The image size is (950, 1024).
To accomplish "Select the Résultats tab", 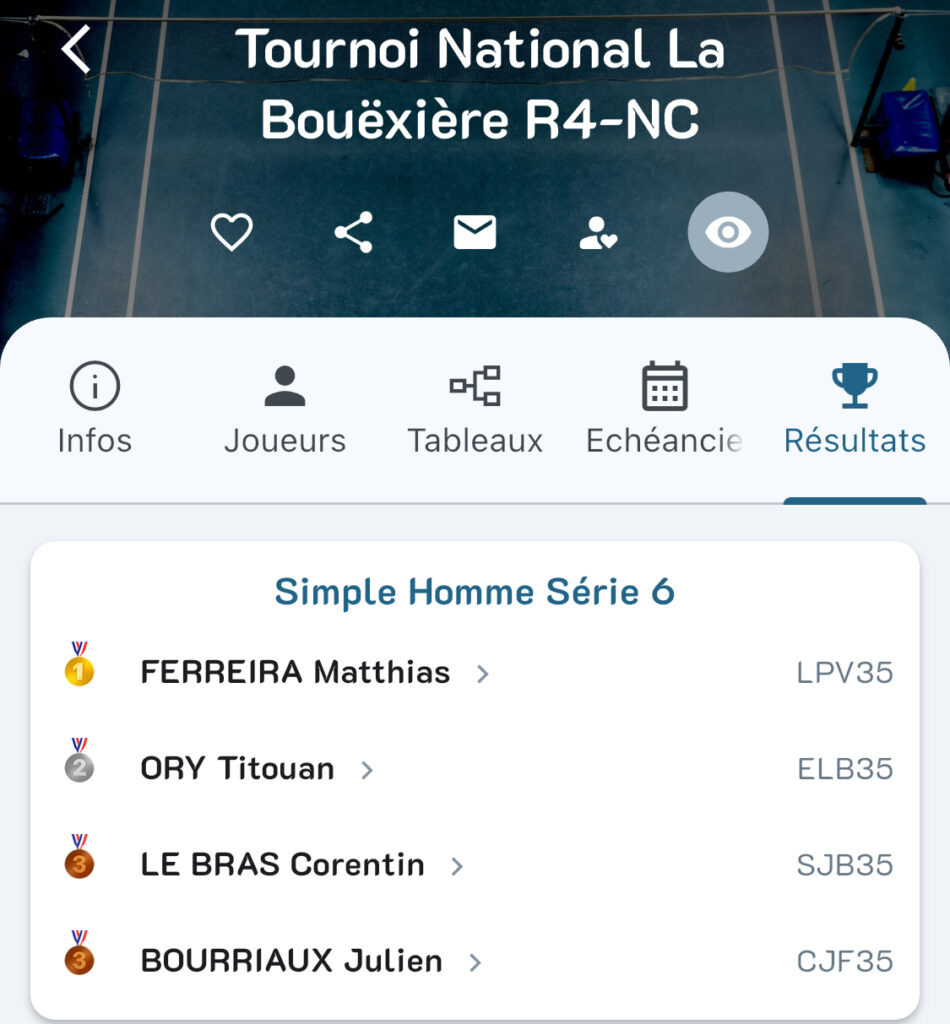I will [854, 409].
